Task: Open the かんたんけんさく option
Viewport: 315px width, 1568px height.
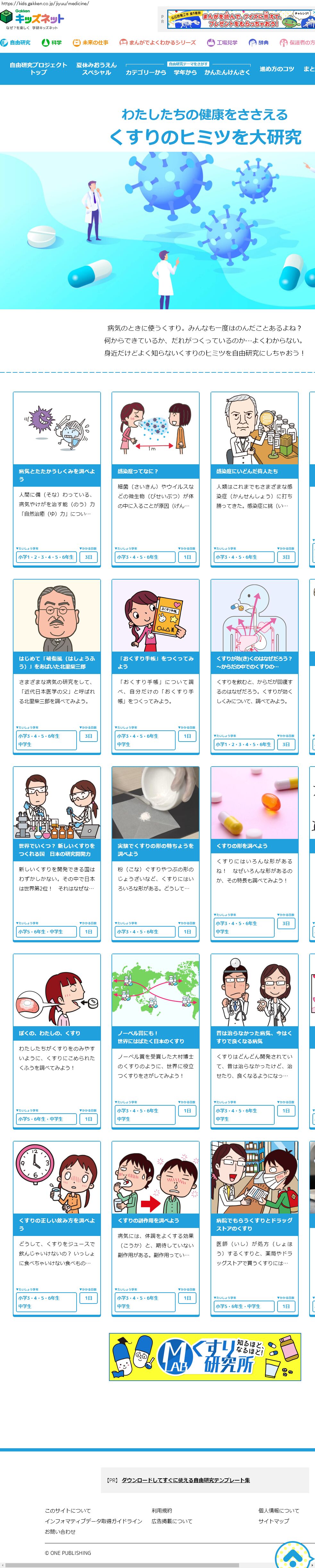Action: [227, 72]
